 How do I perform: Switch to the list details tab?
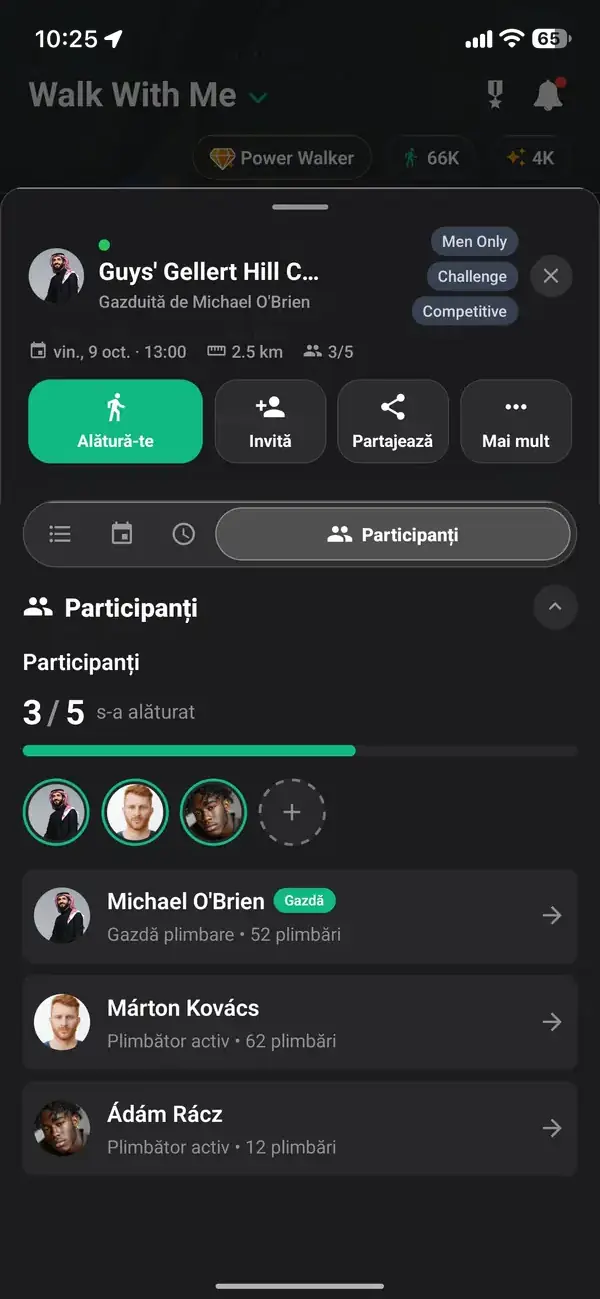[60, 534]
